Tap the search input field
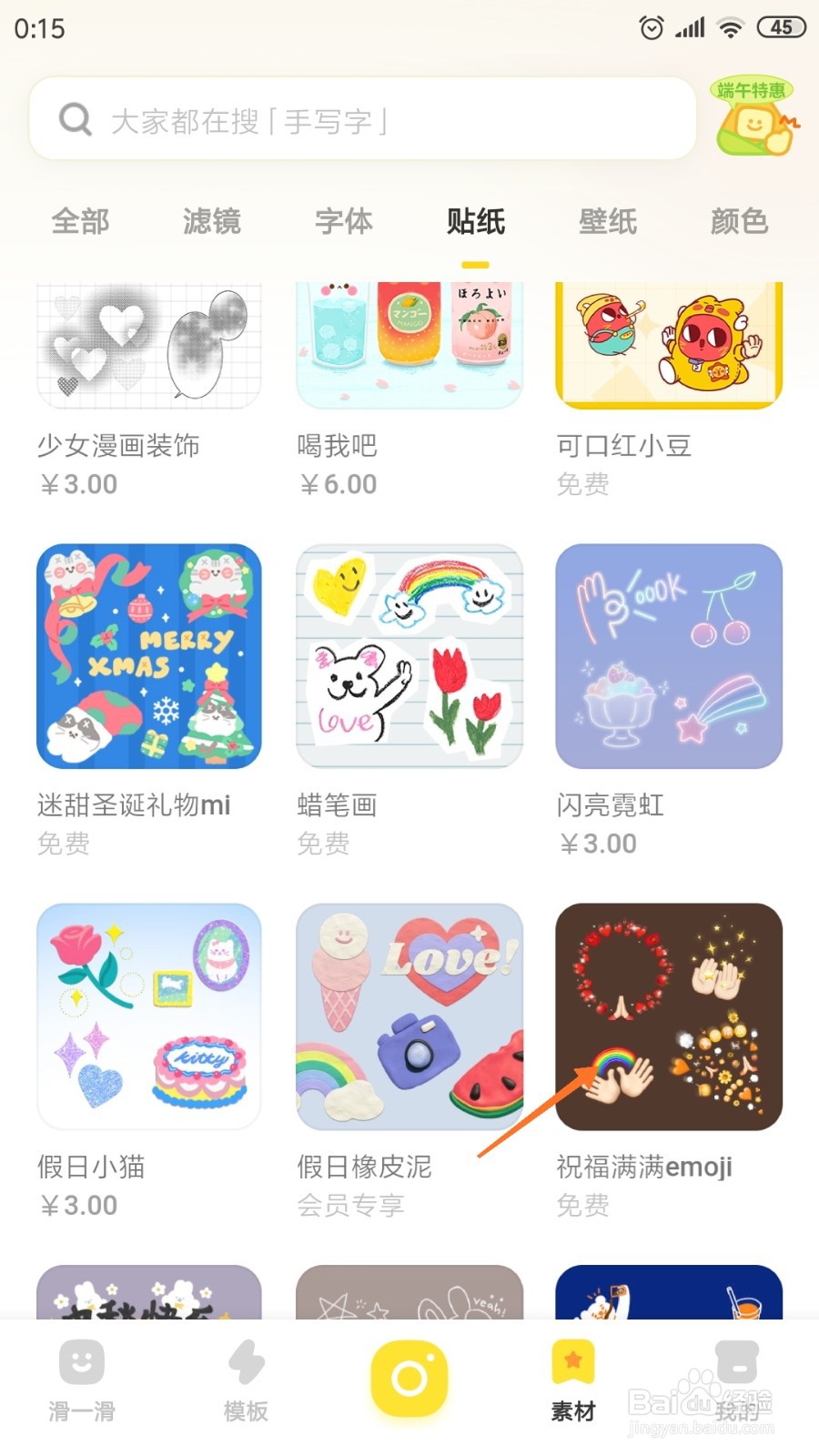819x1456 pixels. (x=364, y=119)
